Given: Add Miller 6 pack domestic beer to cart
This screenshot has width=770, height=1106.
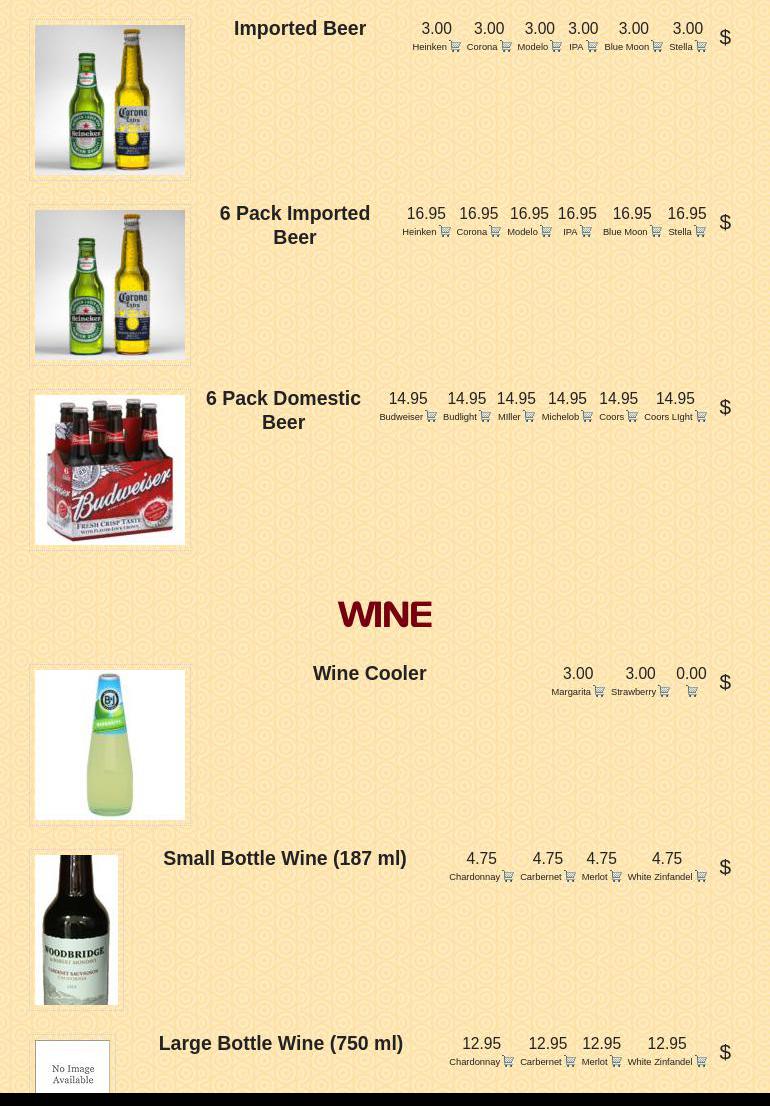Looking at the screenshot, I should coord(529,416).
